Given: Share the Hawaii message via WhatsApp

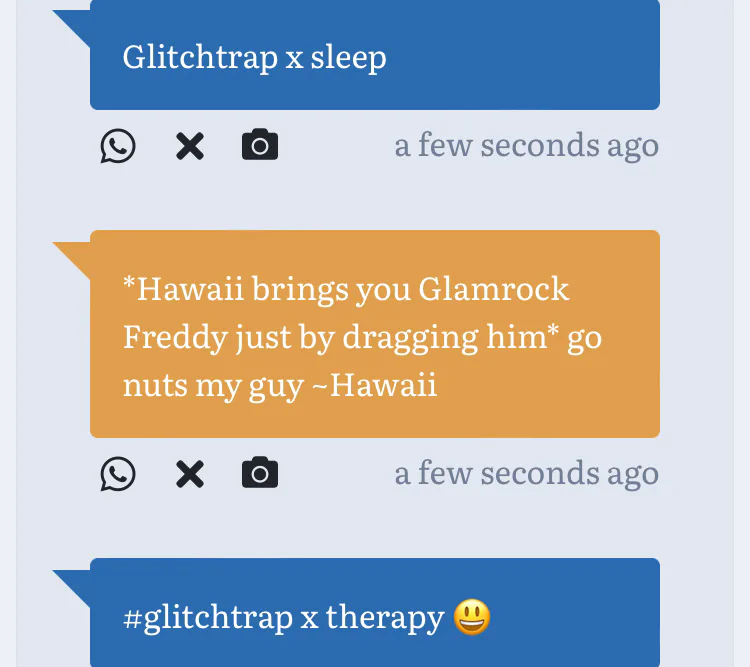Looking at the screenshot, I should 118,474.
